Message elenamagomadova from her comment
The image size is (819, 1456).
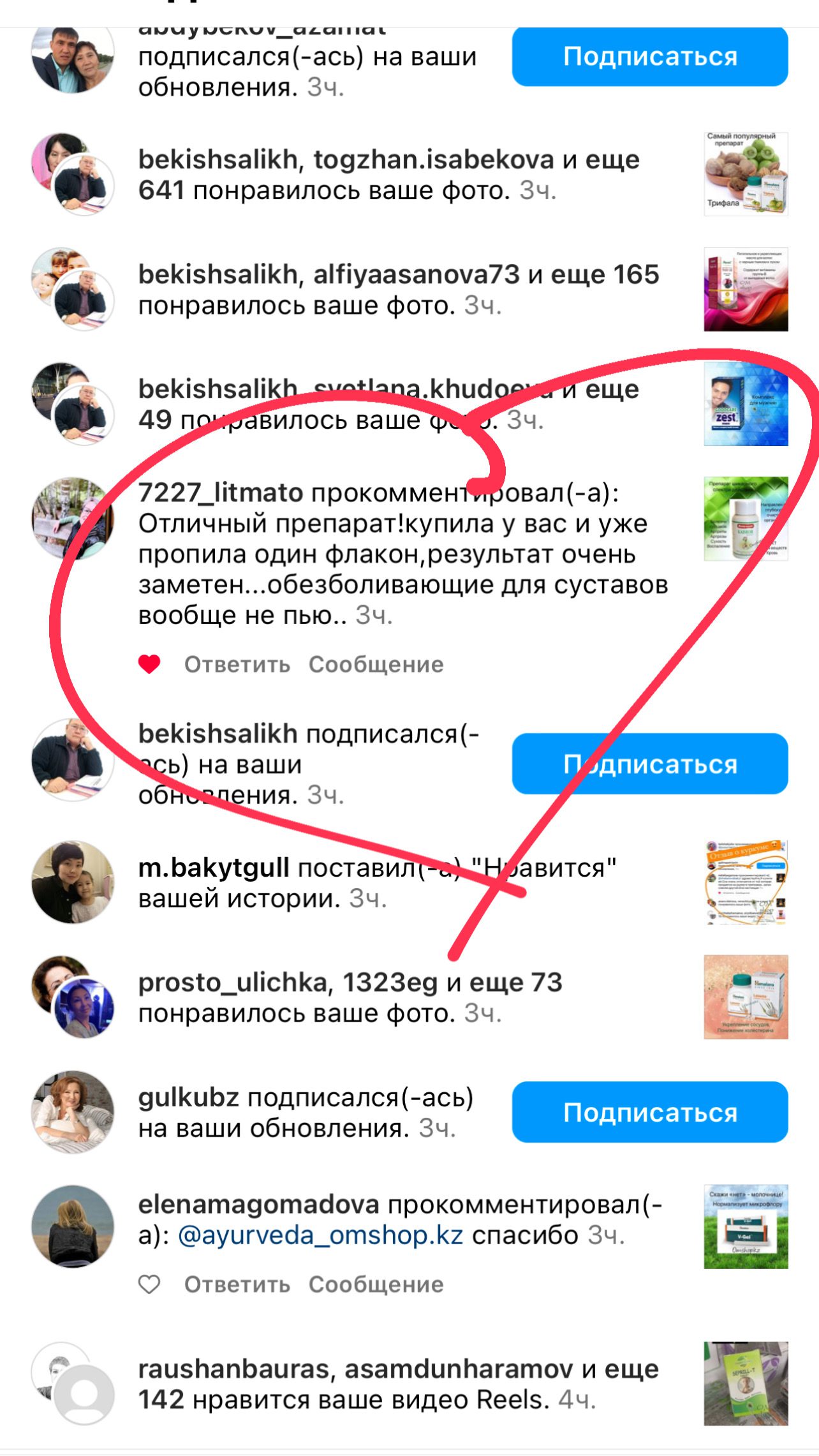click(x=376, y=1284)
